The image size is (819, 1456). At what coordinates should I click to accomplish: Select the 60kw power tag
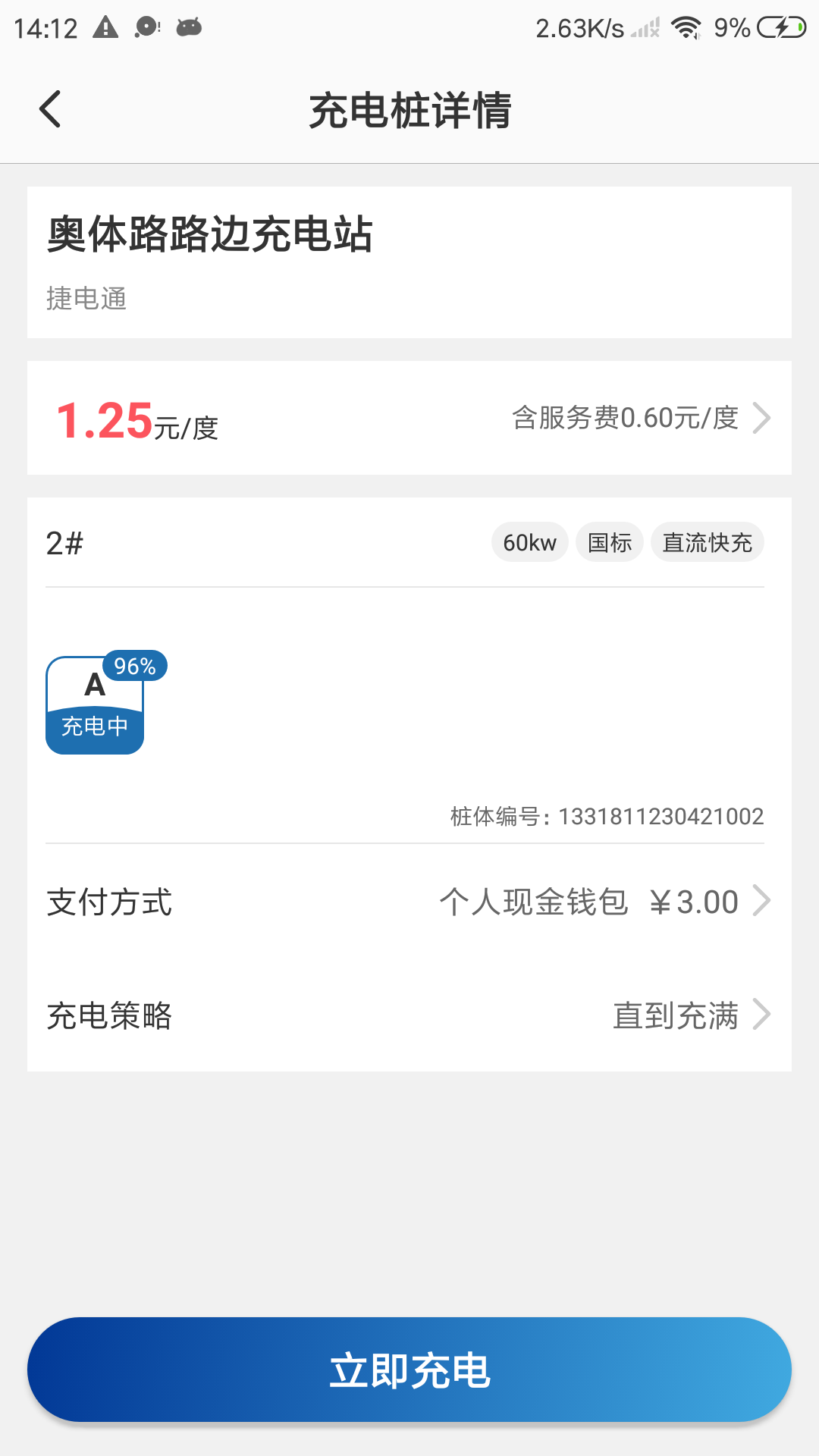(x=529, y=542)
